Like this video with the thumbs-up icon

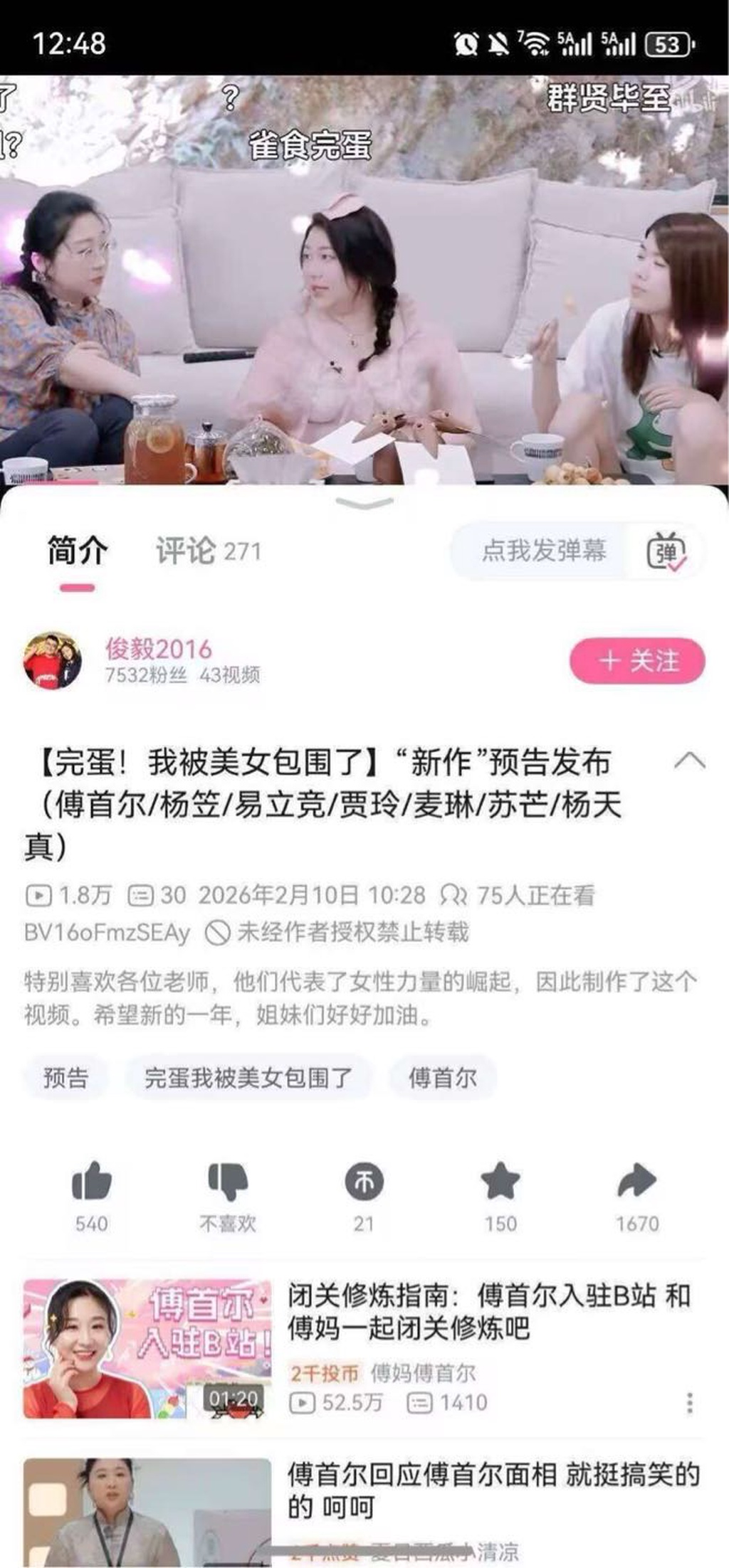pyautogui.click(x=92, y=1182)
